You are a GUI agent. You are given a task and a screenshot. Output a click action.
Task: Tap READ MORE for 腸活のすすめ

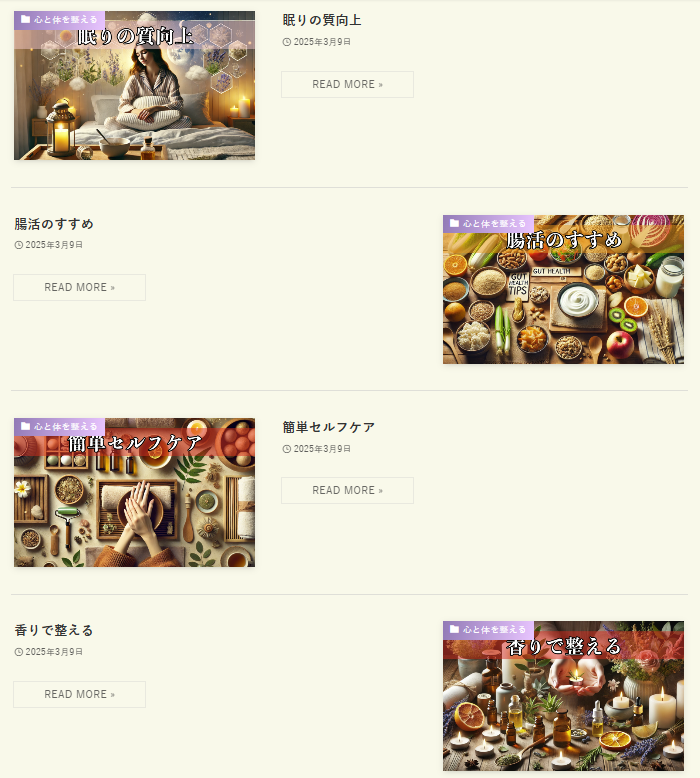pos(79,287)
